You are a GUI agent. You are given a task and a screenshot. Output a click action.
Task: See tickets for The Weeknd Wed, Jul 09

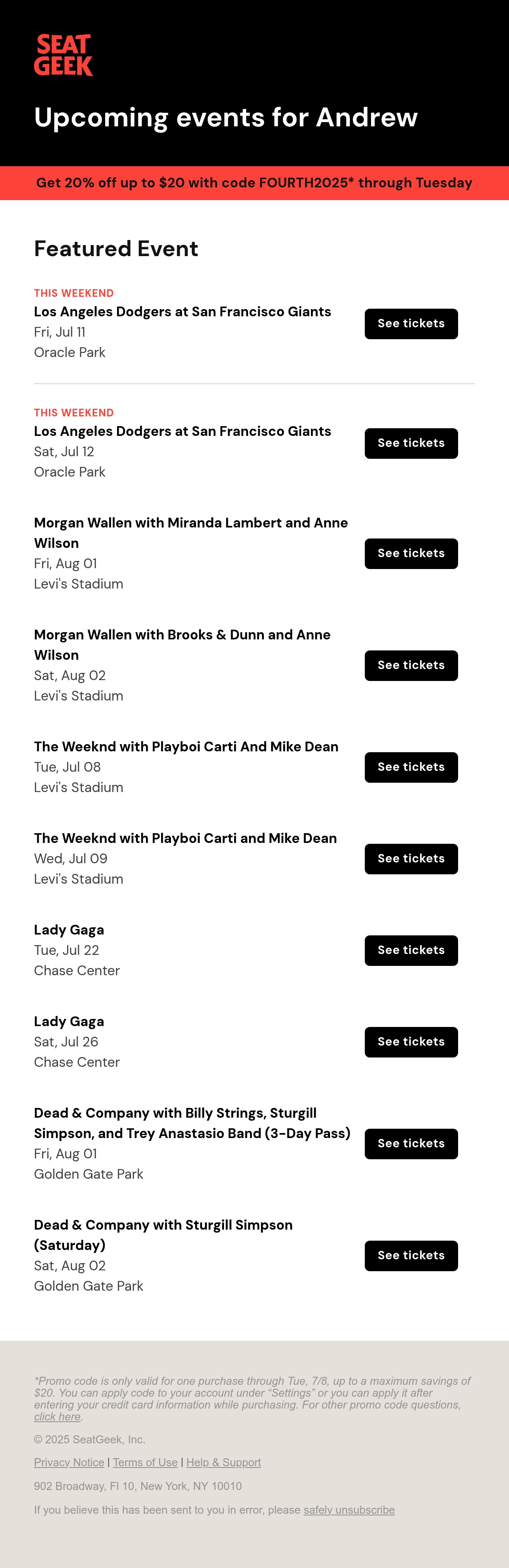411,859
